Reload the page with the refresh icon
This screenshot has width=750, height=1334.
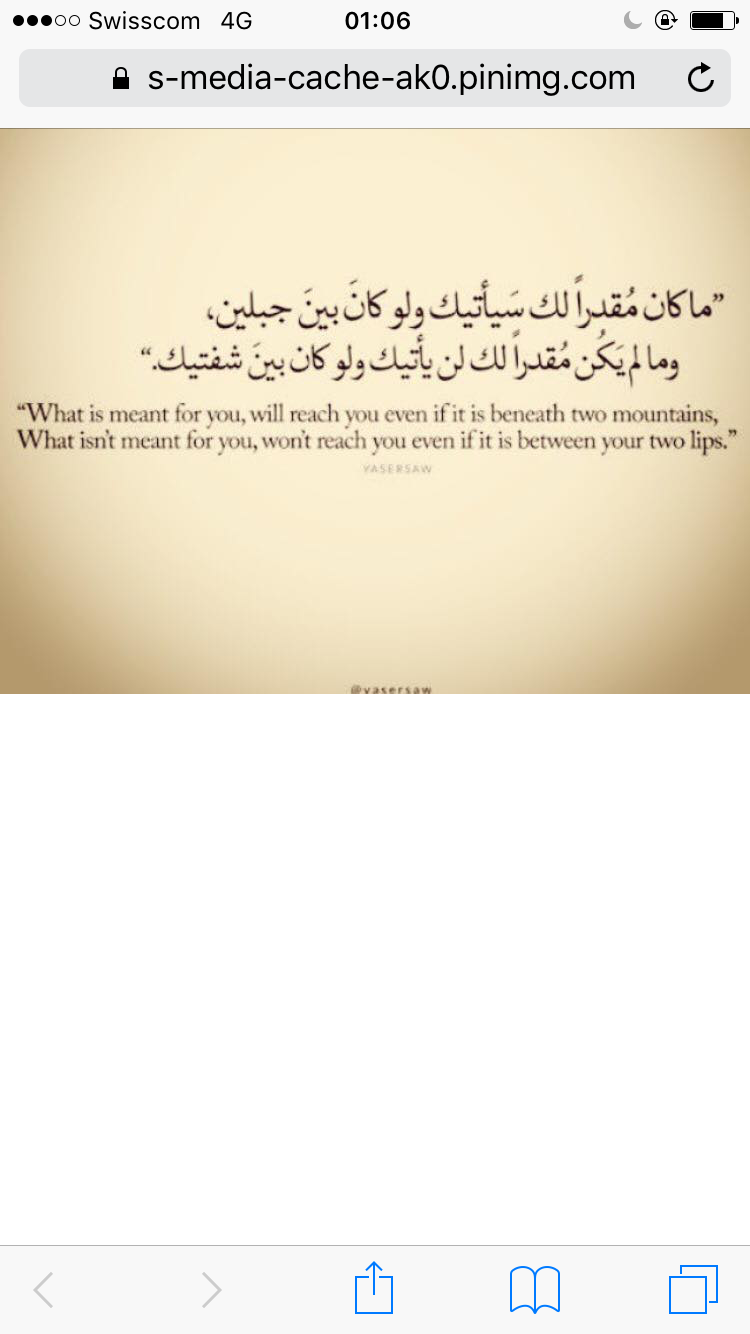click(701, 78)
